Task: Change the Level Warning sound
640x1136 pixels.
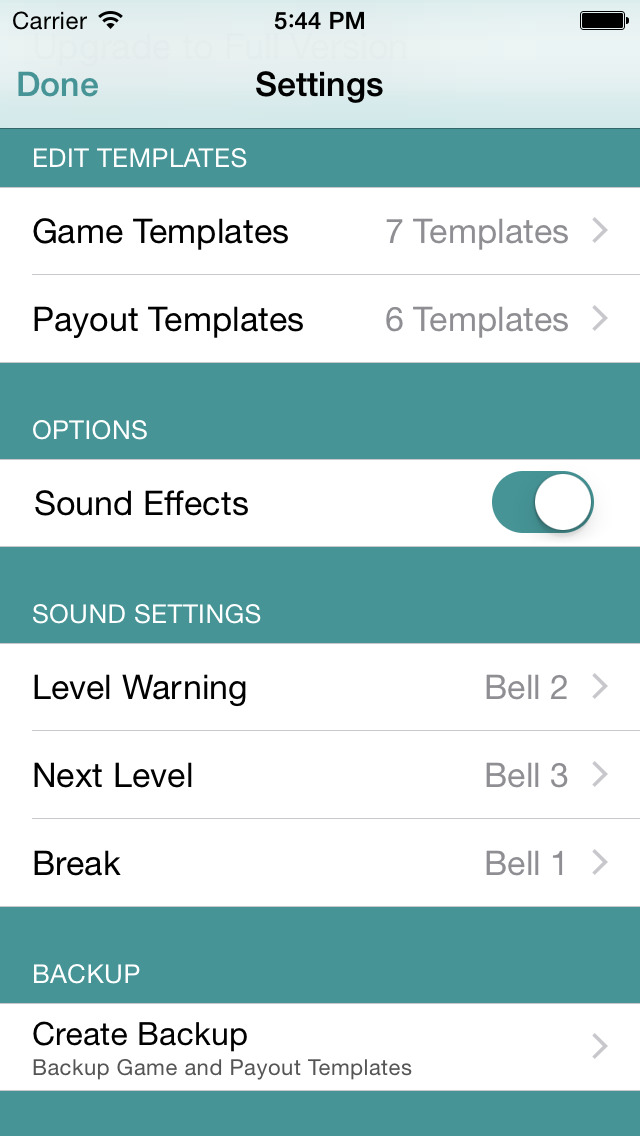Action: click(320, 688)
